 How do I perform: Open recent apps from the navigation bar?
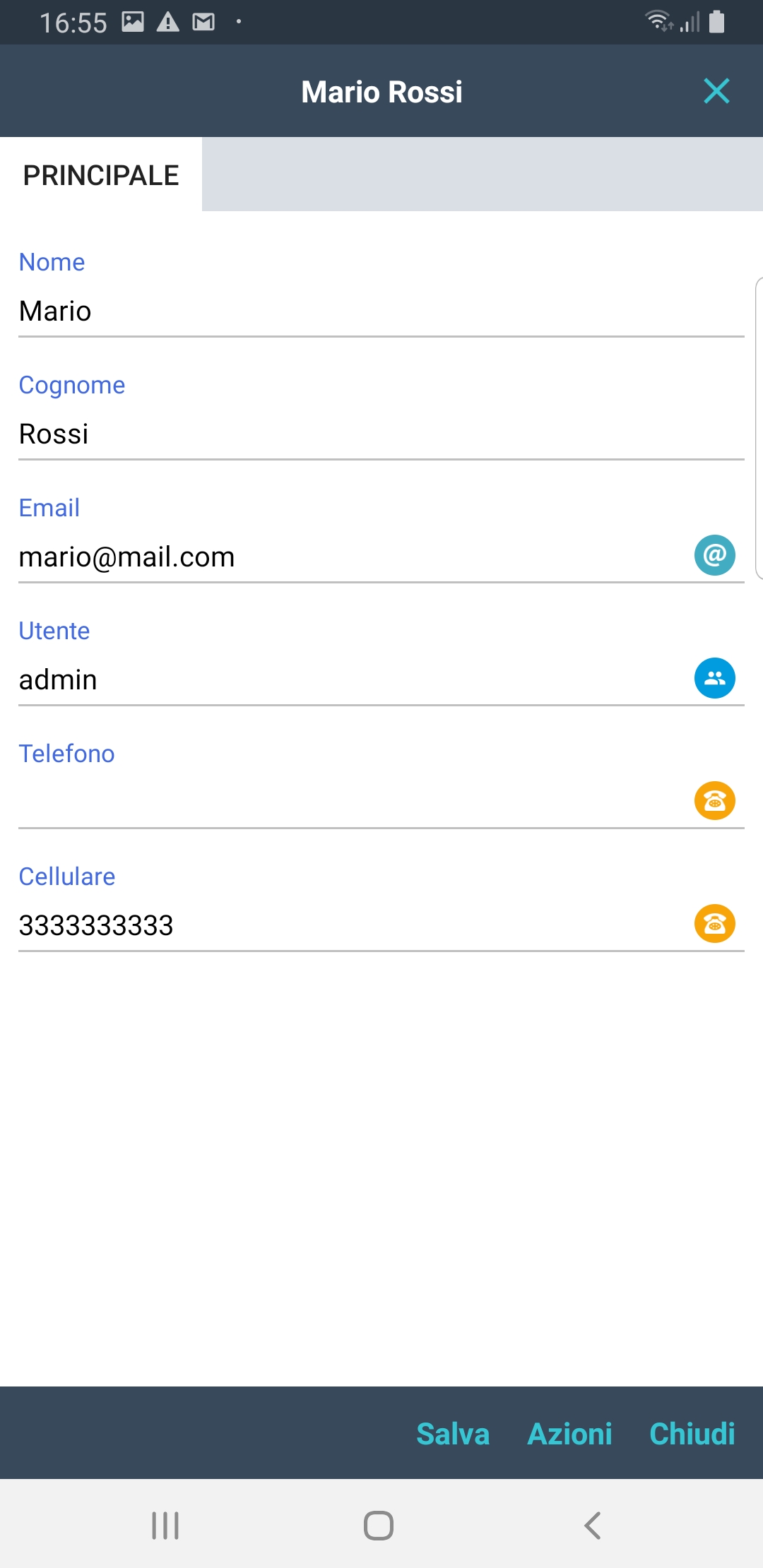click(x=165, y=1526)
